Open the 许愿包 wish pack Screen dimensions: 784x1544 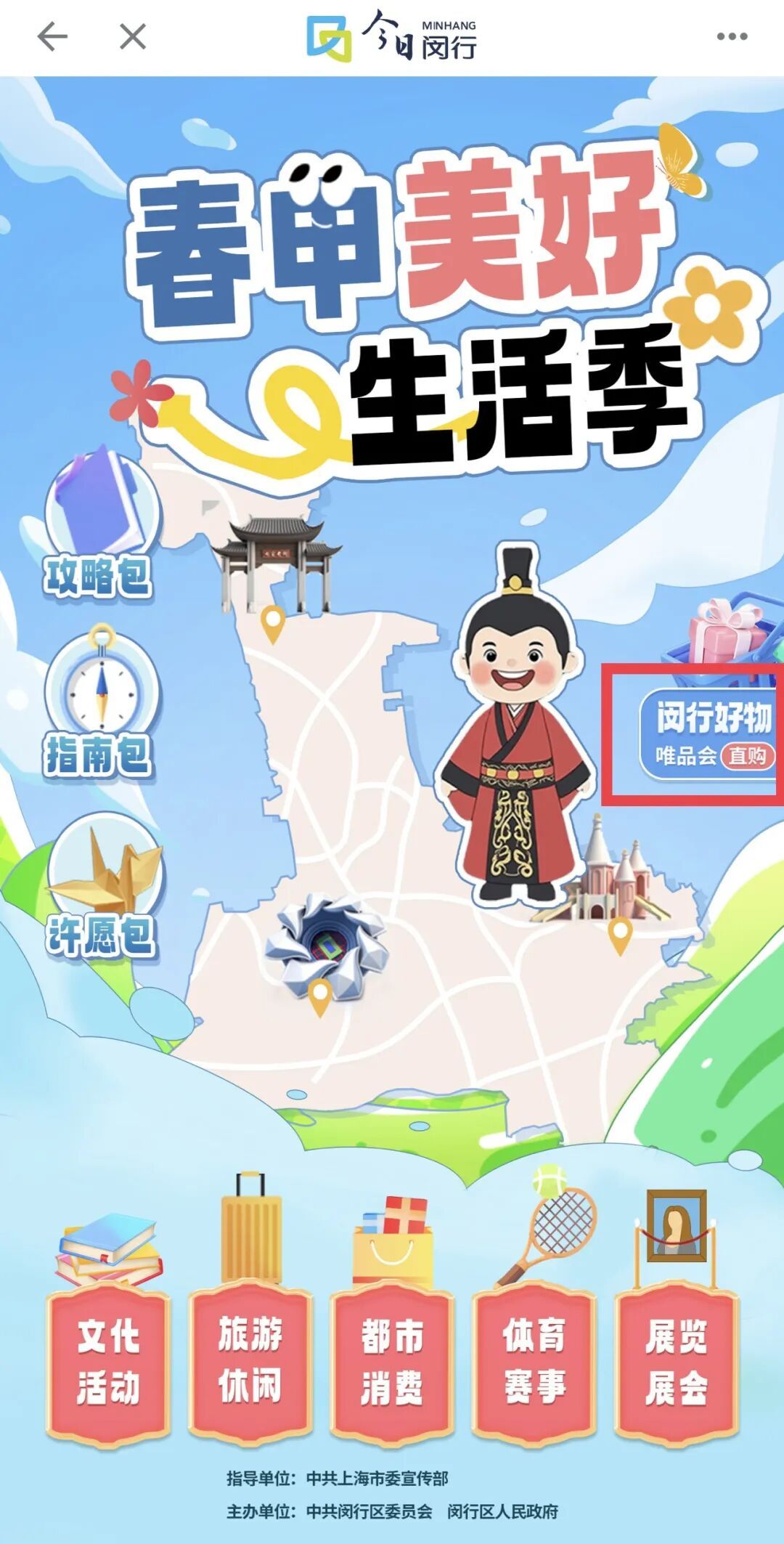click(x=102, y=886)
